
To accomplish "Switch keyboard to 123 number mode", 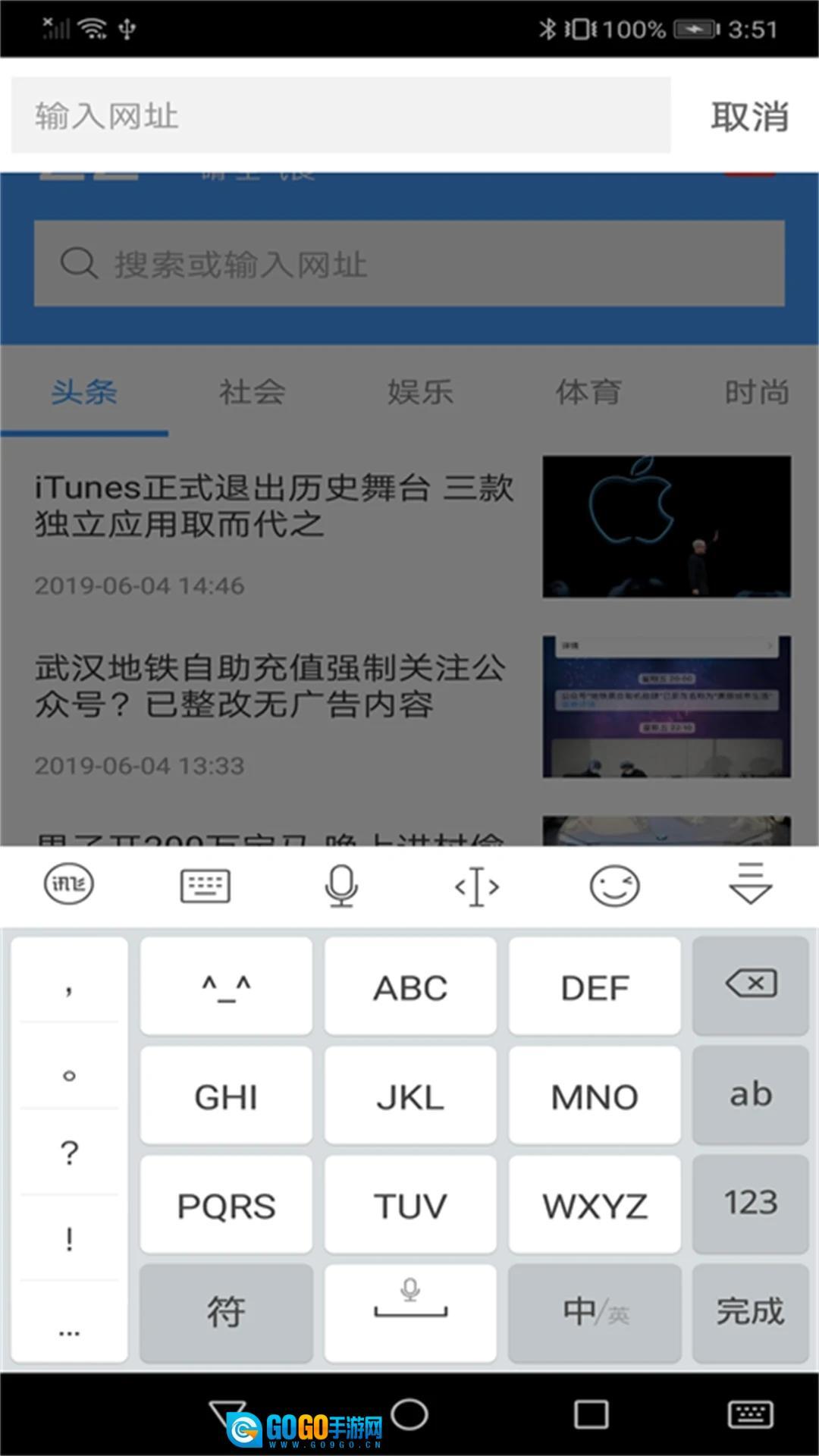I will tap(750, 1203).
